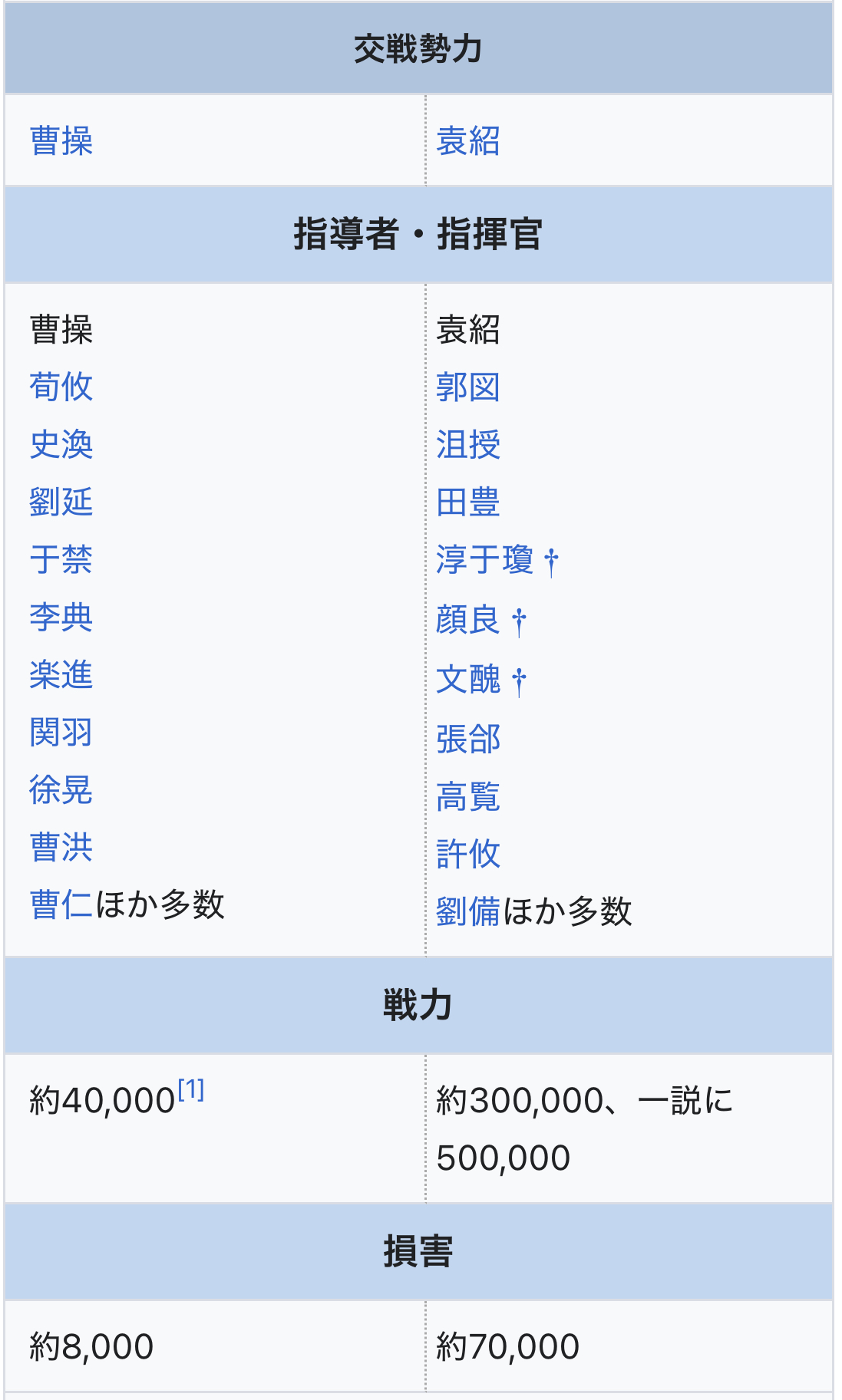Follow the 徐晃 link
The width and height of the screenshot is (842, 1400).
click(61, 789)
